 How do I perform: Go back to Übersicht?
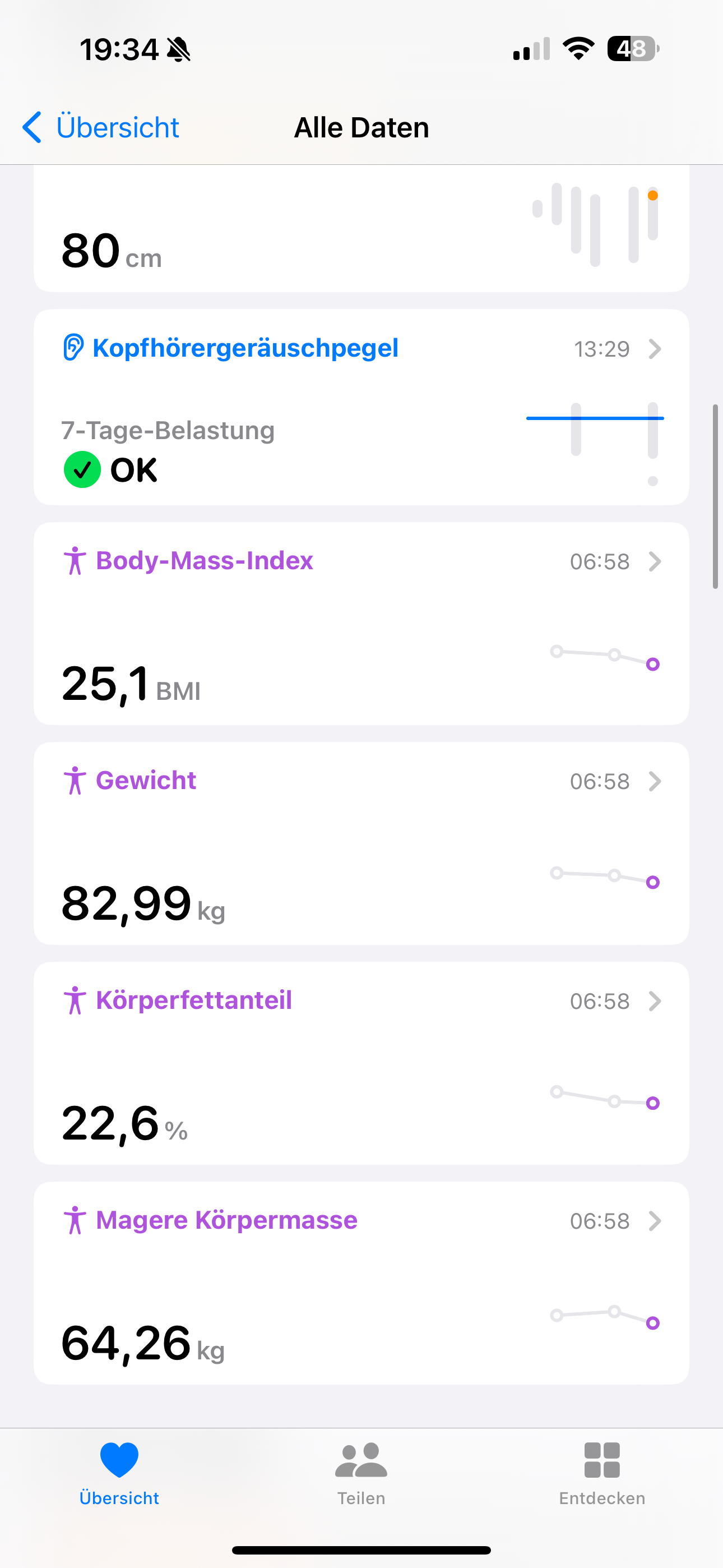[x=101, y=127]
